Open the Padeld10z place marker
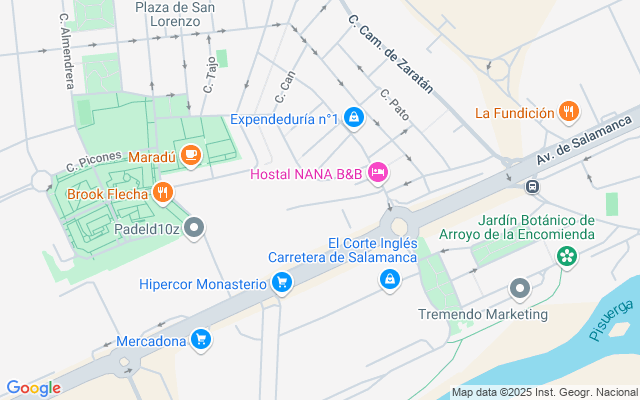Image resolution: width=640 pixels, height=400 pixels. 194,228
